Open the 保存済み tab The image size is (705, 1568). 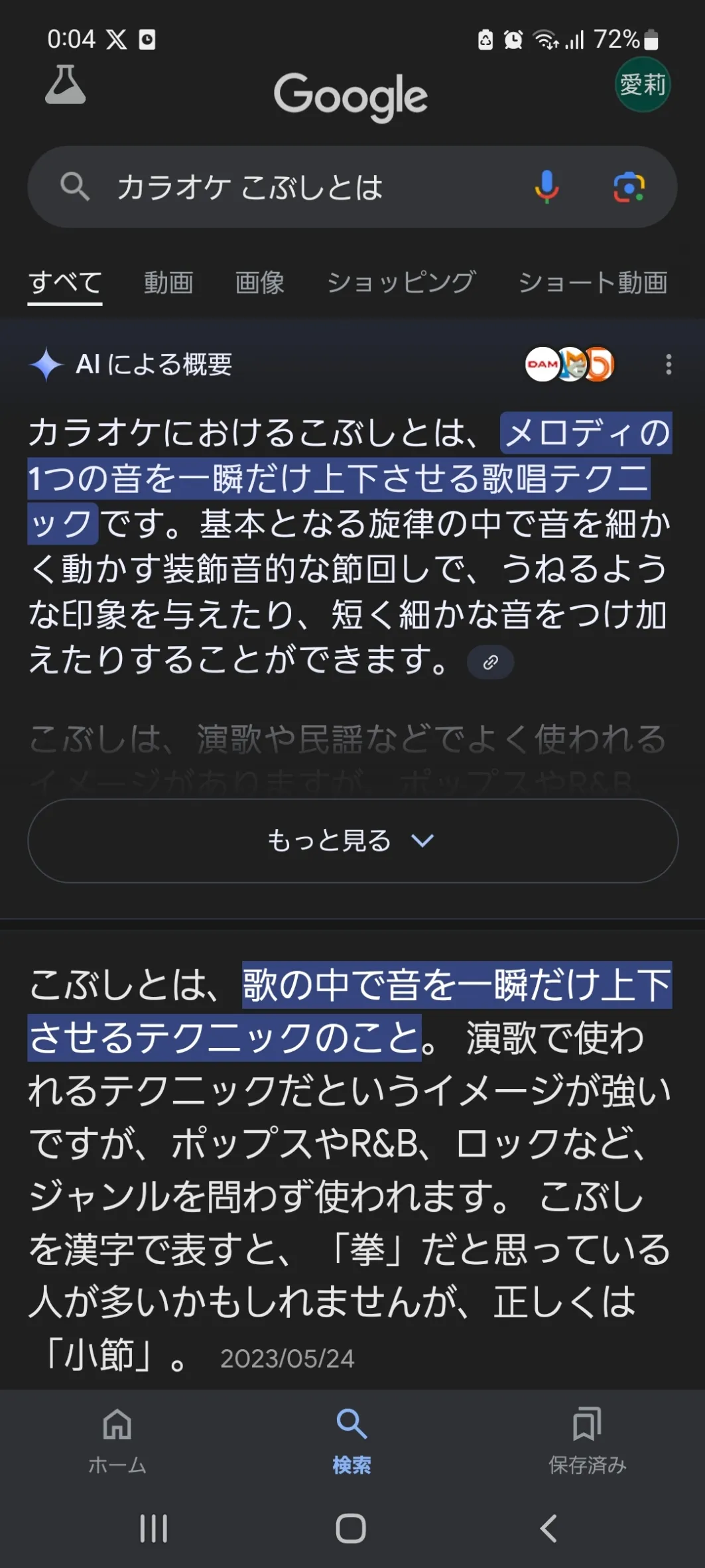(x=587, y=1441)
